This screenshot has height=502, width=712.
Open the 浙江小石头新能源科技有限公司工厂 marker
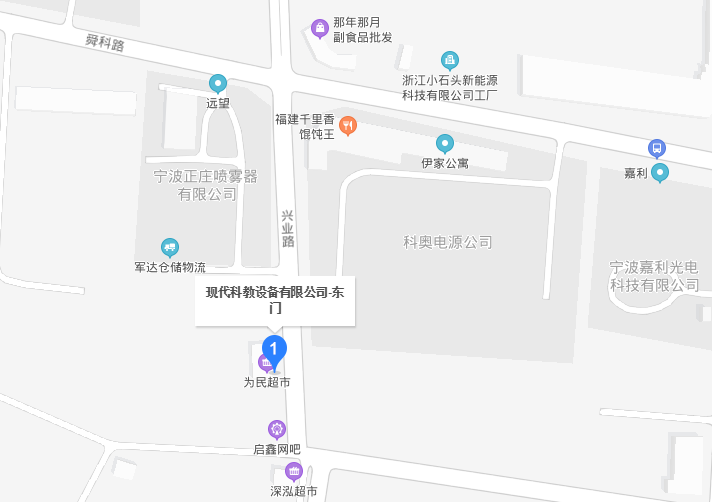point(450,60)
